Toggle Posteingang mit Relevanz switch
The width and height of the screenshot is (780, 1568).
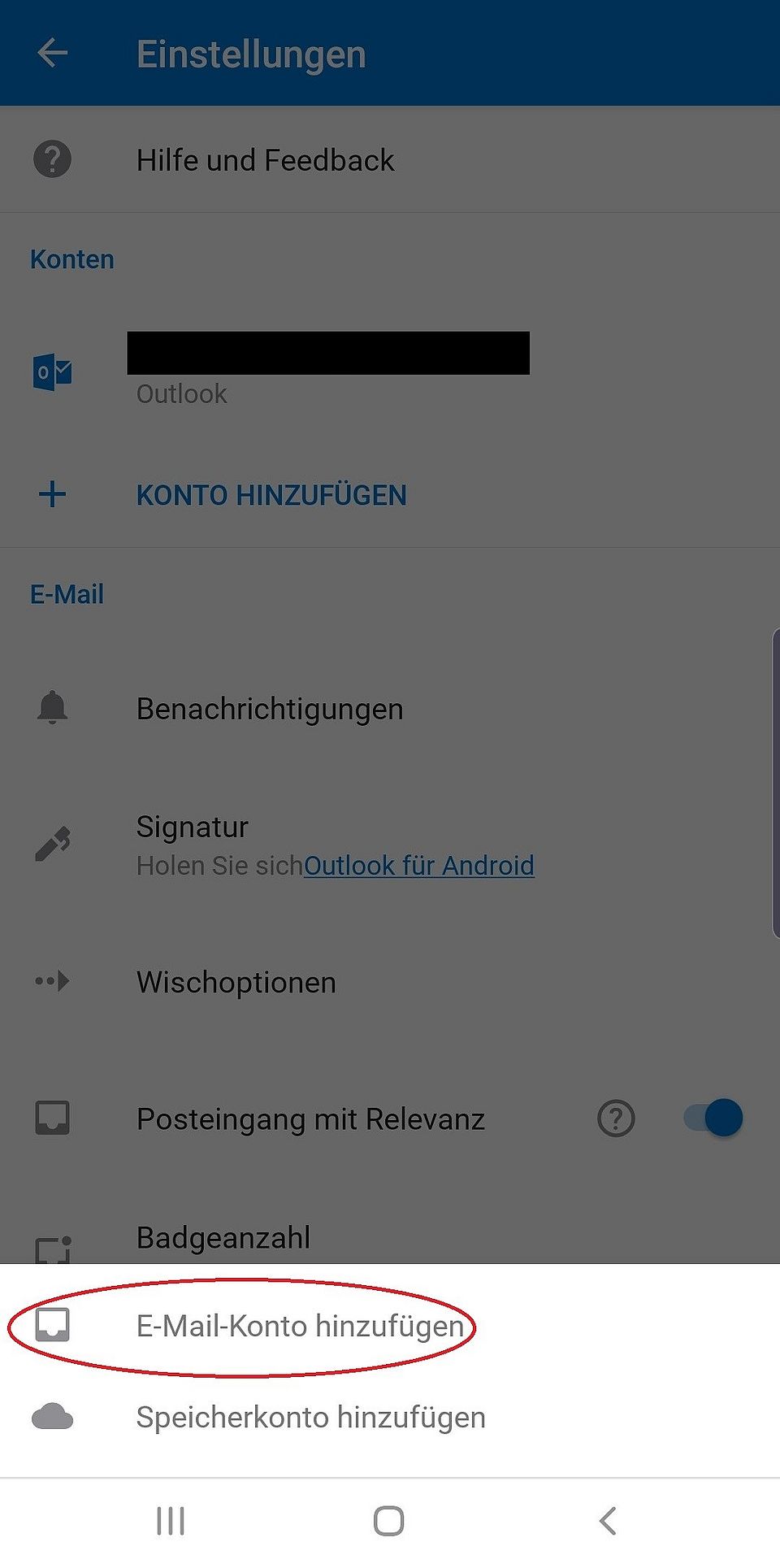coord(713,1118)
